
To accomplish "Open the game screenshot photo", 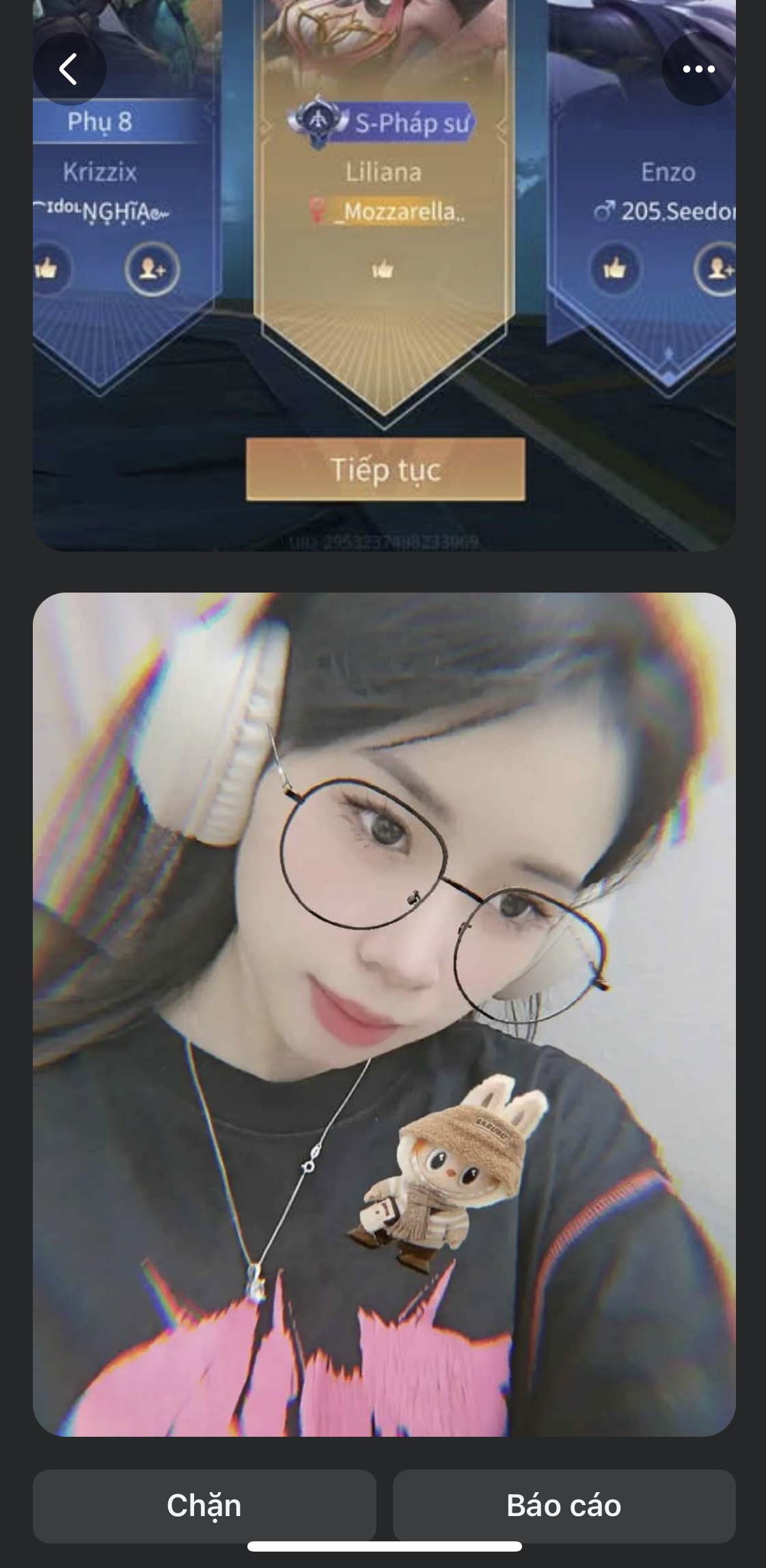I will [x=384, y=308].
